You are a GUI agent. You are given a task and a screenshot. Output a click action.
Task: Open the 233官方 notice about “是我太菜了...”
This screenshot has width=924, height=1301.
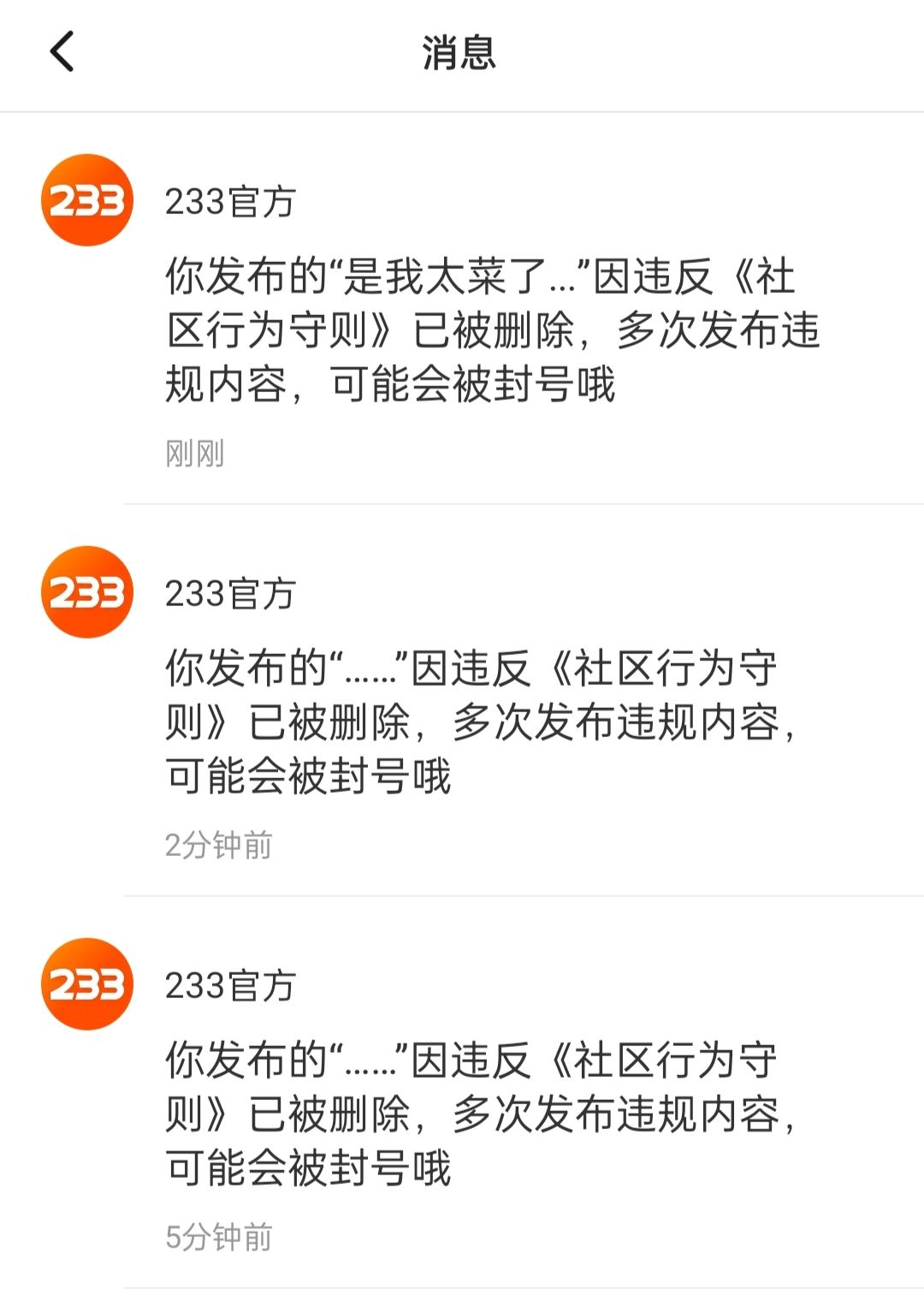tap(492, 330)
